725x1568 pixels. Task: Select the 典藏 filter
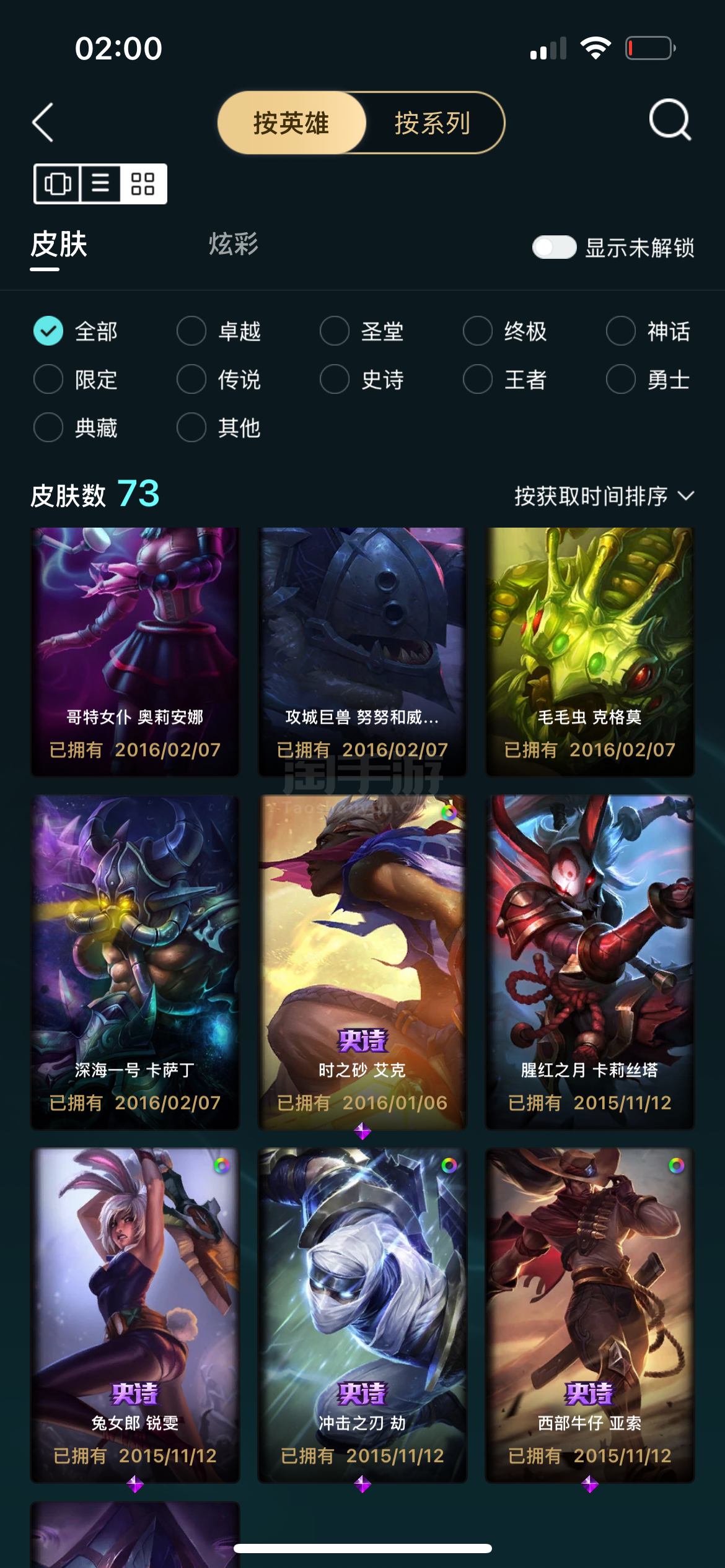pyautogui.click(x=76, y=427)
